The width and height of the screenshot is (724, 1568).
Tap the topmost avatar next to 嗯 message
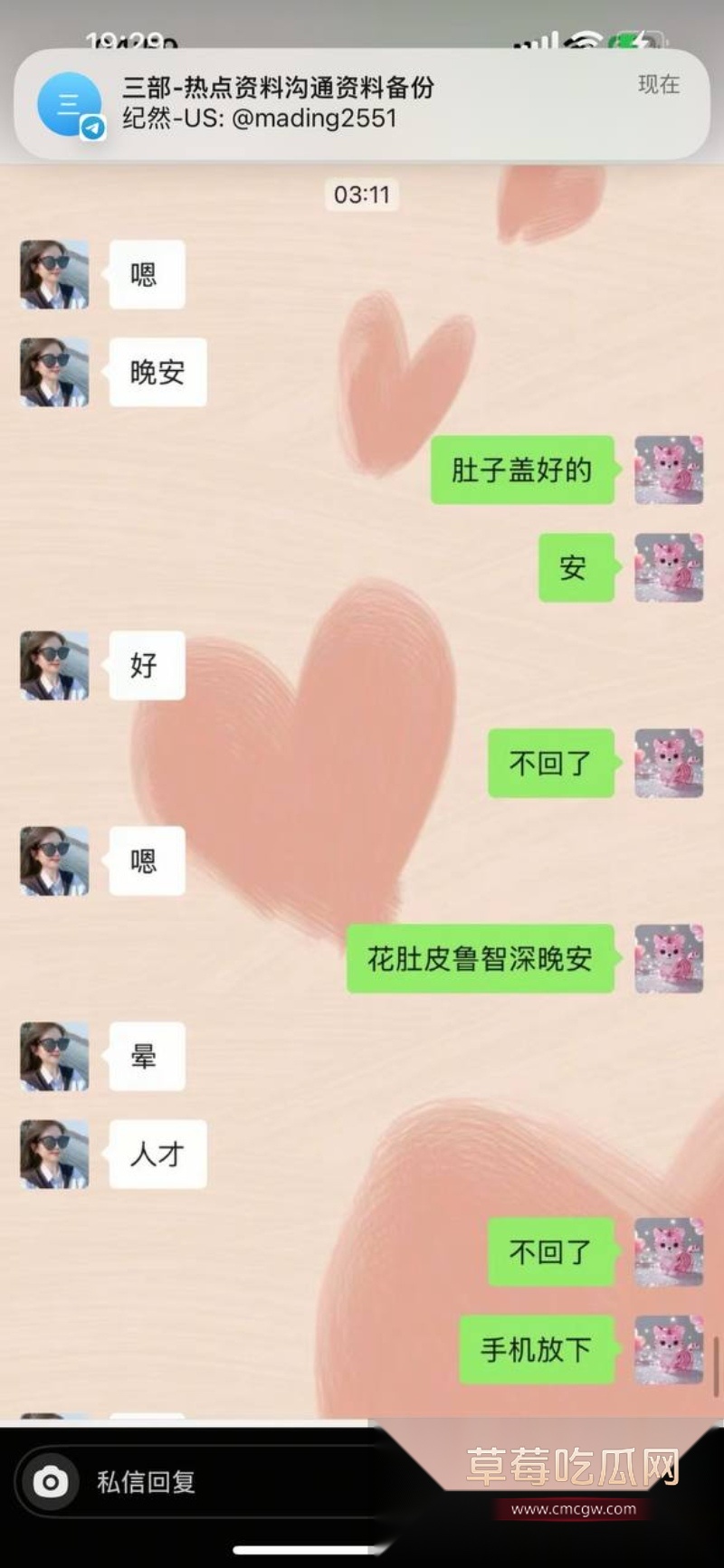click(x=53, y=275)
